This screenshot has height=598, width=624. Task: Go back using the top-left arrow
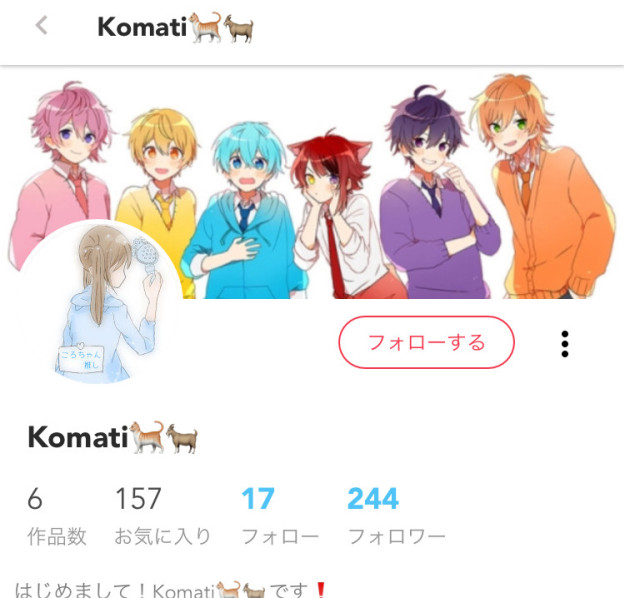coord(41,26)
